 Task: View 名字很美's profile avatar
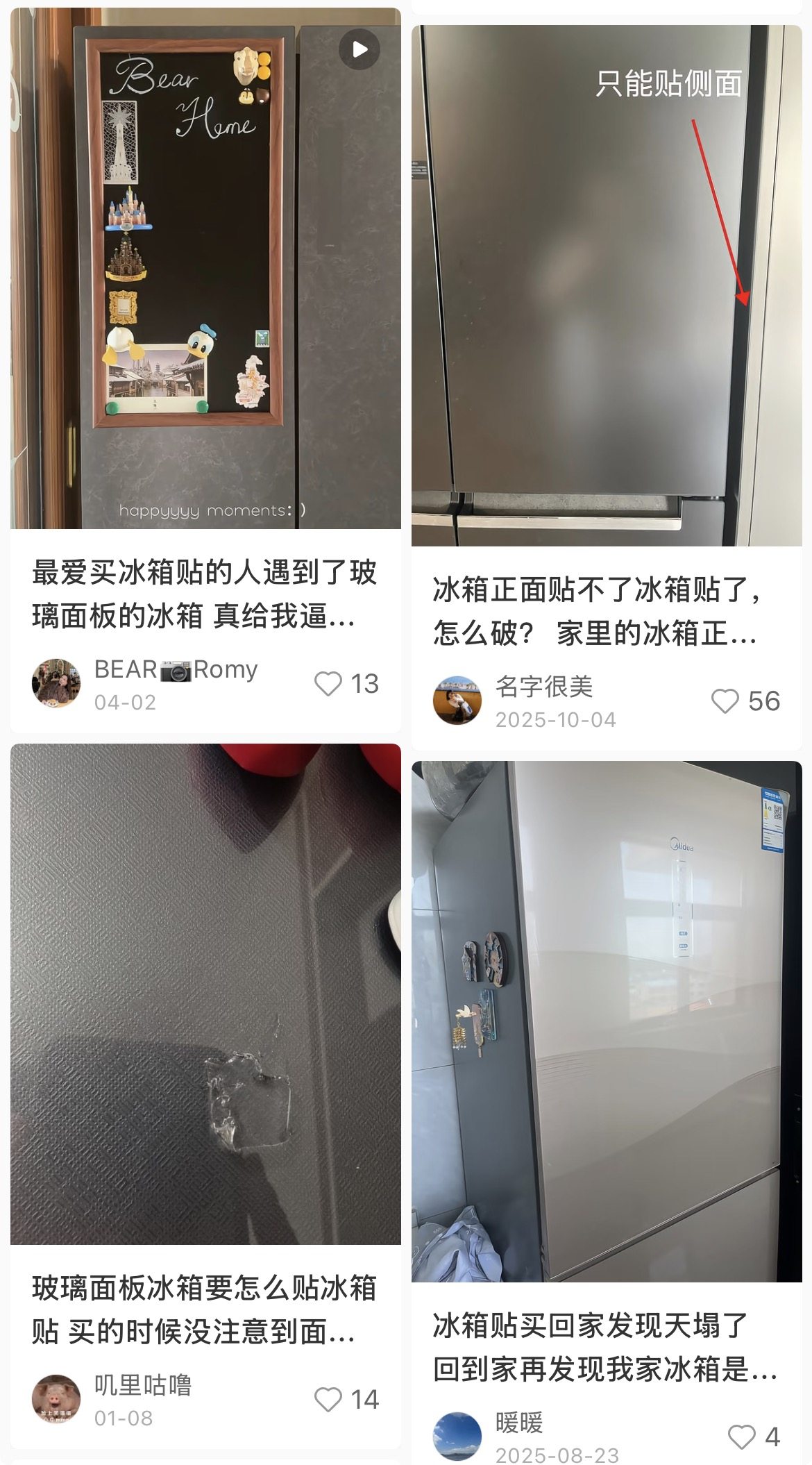457,701
